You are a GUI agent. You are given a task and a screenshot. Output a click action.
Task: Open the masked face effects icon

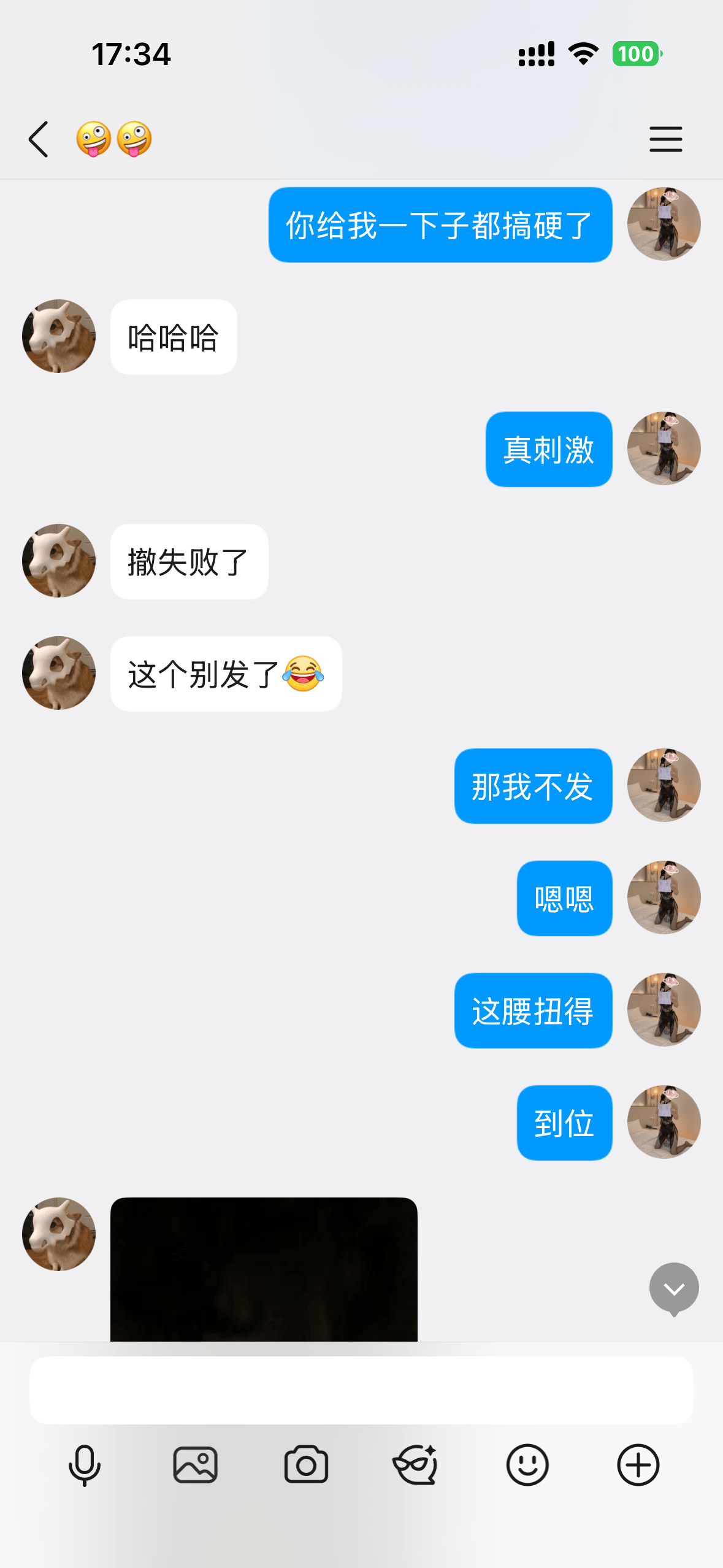click(416, 1466)
